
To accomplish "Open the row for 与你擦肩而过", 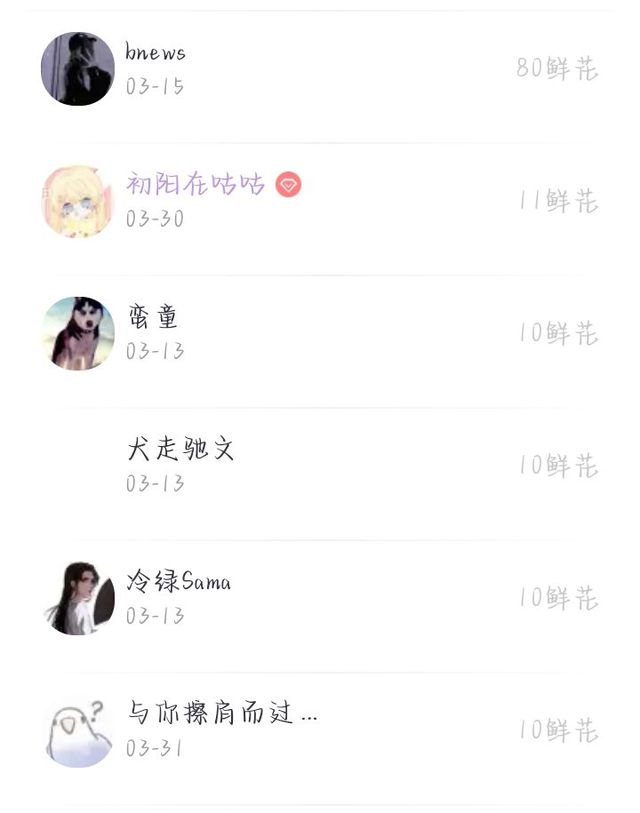I will click(320, 730).
